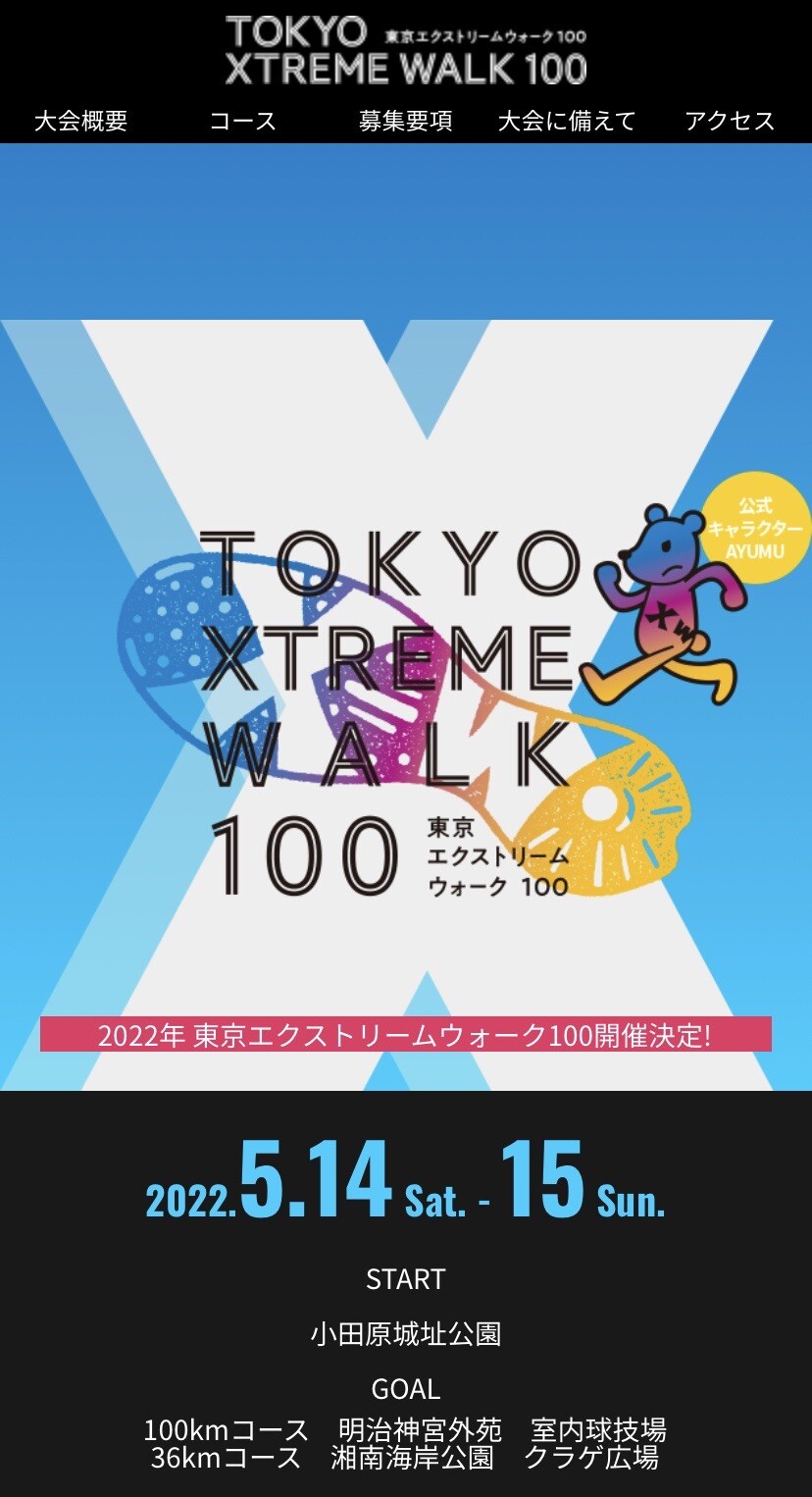812x1497 pixels.
Task: Open the コース navigation menu
Action: click(240, 121)
